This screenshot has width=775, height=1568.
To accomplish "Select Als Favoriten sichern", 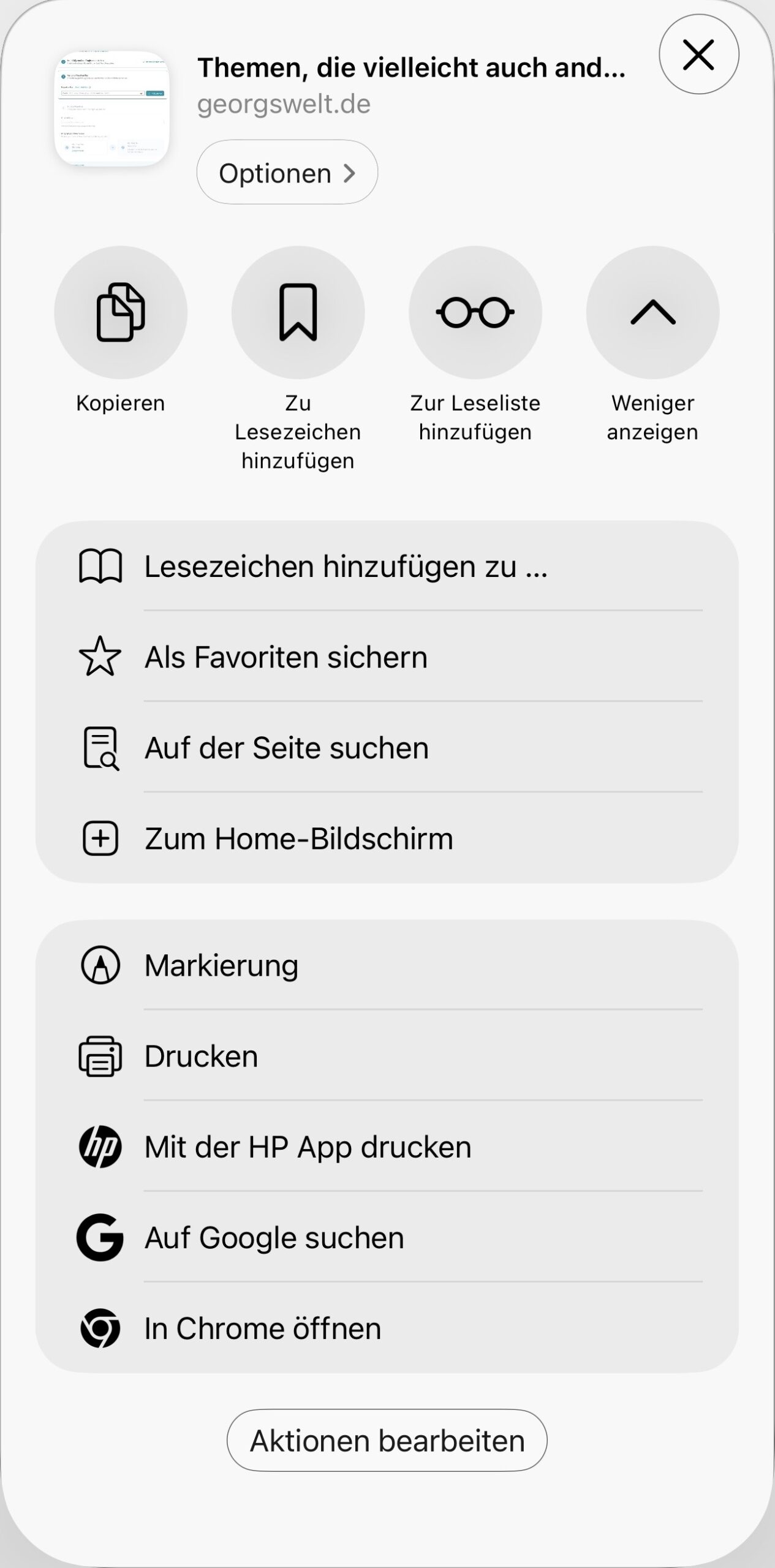I will 387,657.
